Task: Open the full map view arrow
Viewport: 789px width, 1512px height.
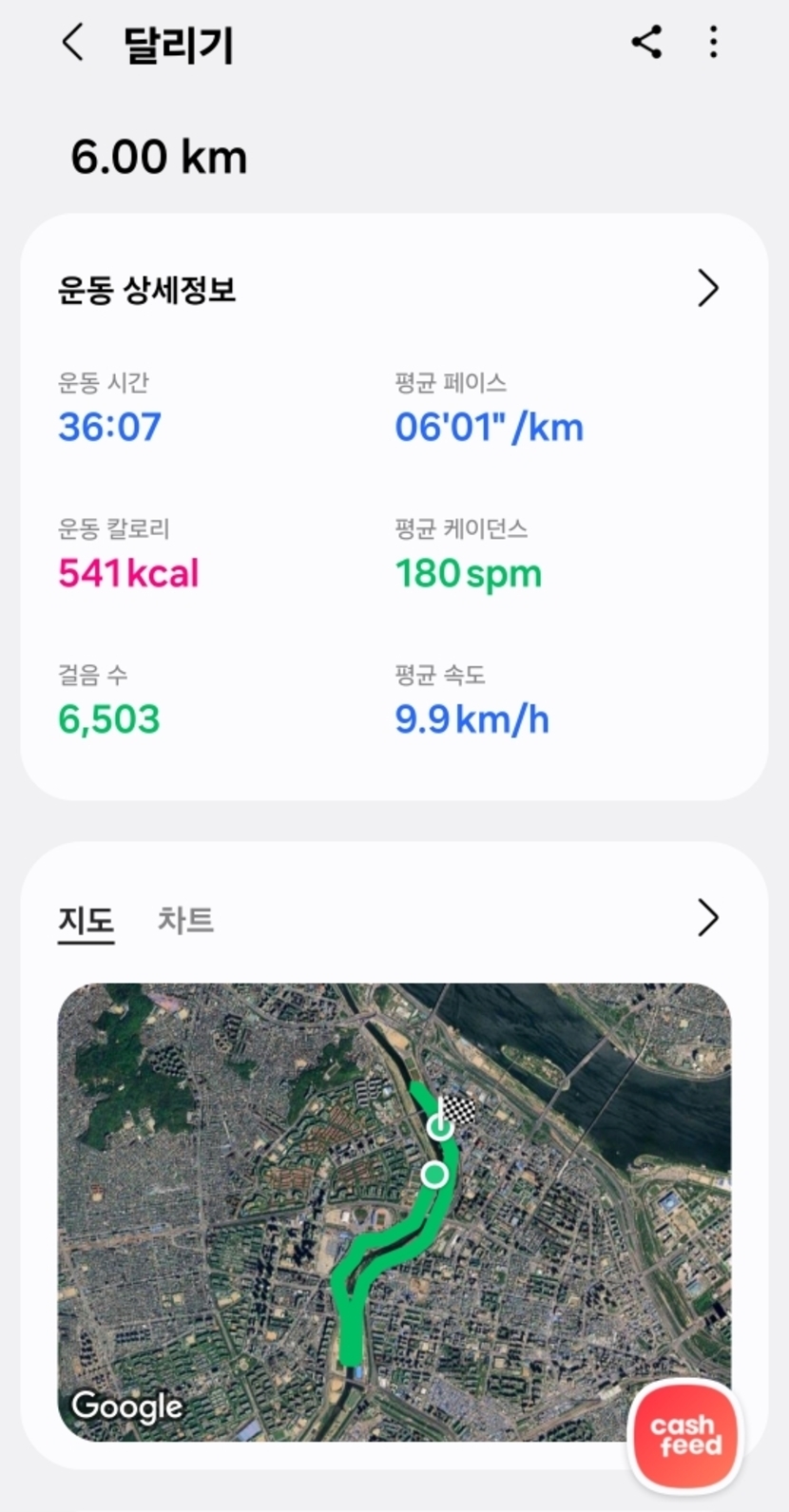Action: pos(707,918)
